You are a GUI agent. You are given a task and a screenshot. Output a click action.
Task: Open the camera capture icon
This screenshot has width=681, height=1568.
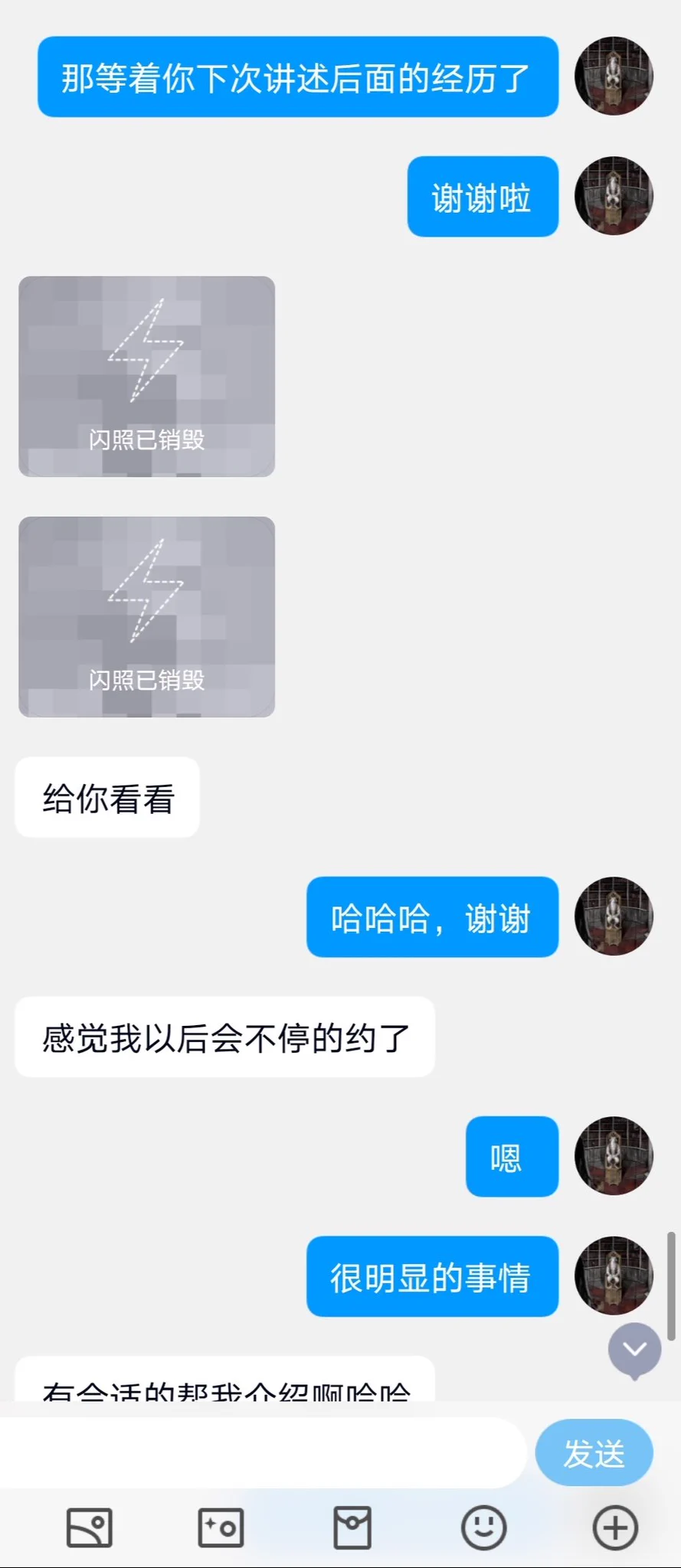(x=221, y=1527)
